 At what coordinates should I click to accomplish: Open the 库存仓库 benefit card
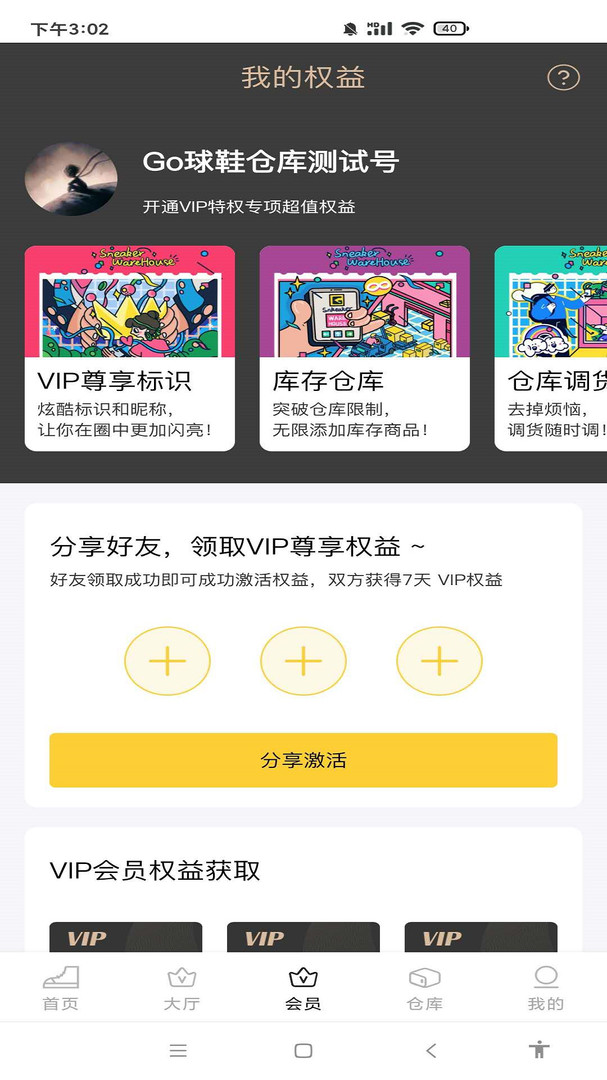coord(364,348)
